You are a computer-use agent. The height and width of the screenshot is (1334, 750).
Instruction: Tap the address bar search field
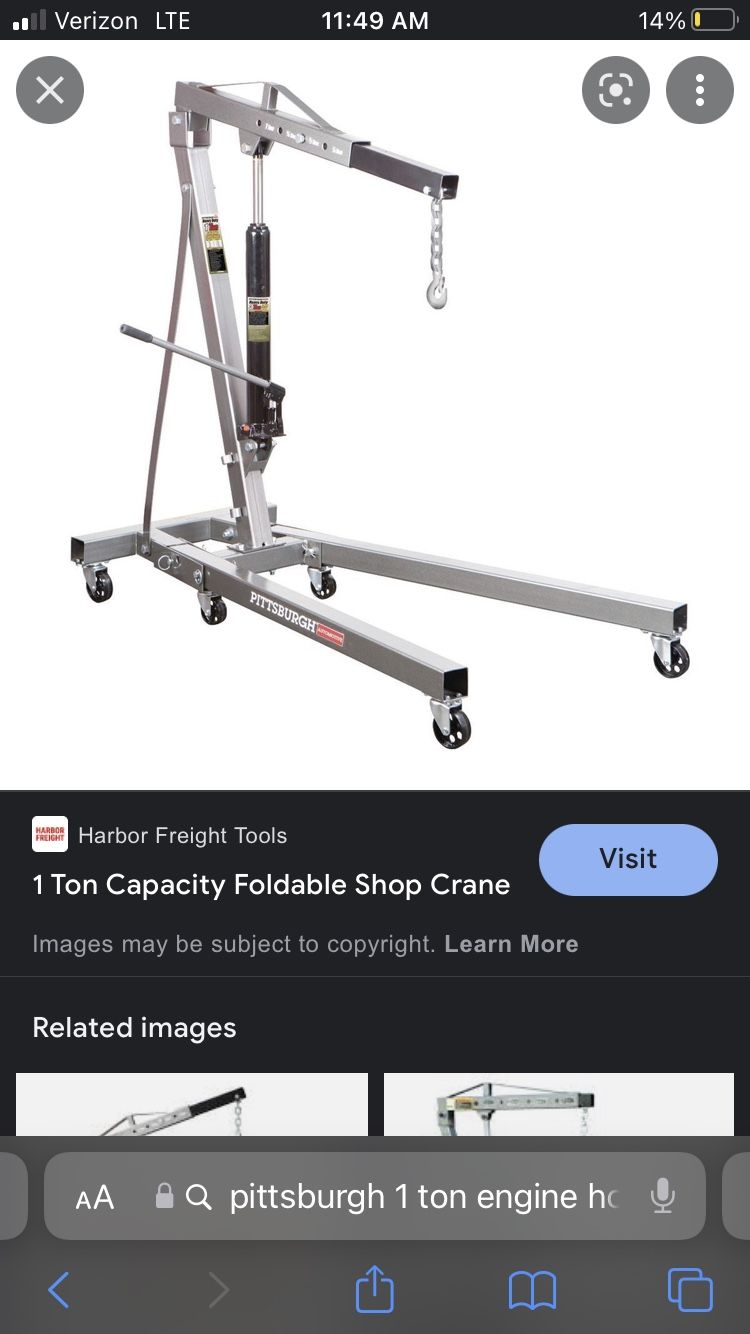(400, 1196)
